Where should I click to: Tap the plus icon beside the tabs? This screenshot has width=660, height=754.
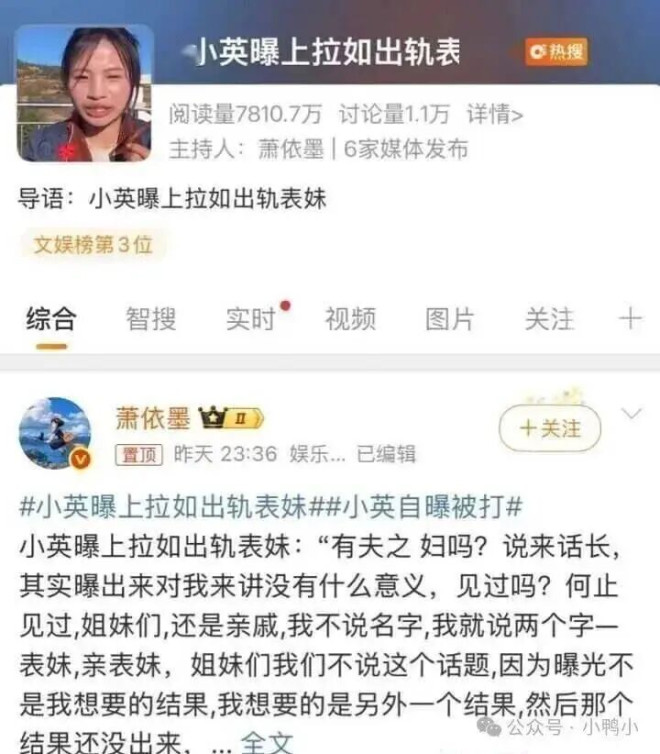point(630,319)
